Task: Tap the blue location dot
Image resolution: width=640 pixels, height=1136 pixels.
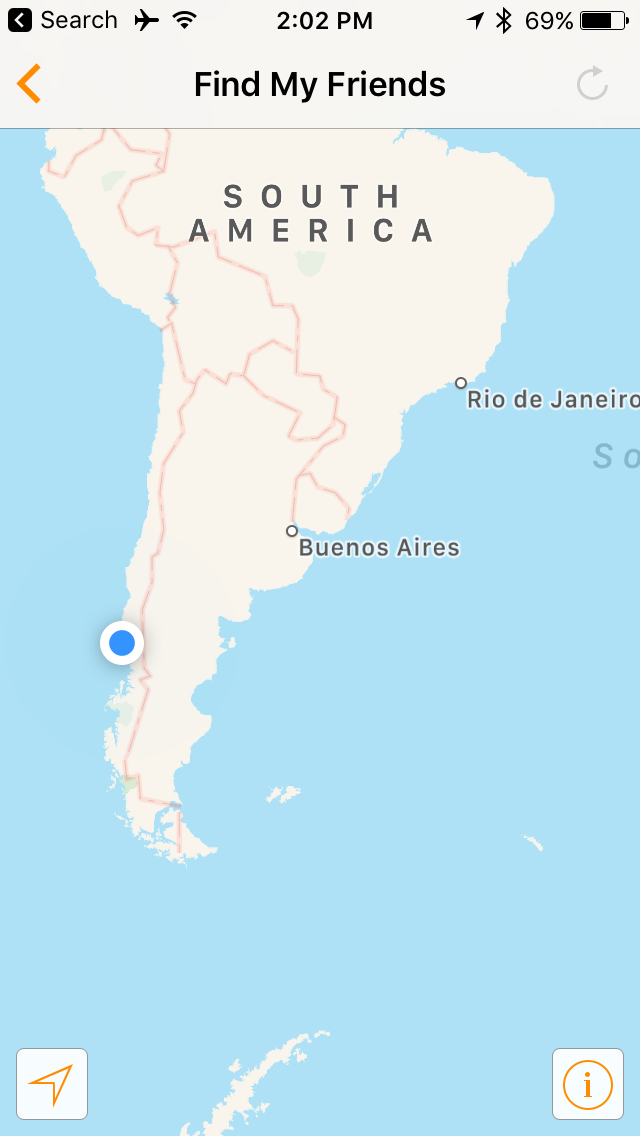Action: point(122,642)
